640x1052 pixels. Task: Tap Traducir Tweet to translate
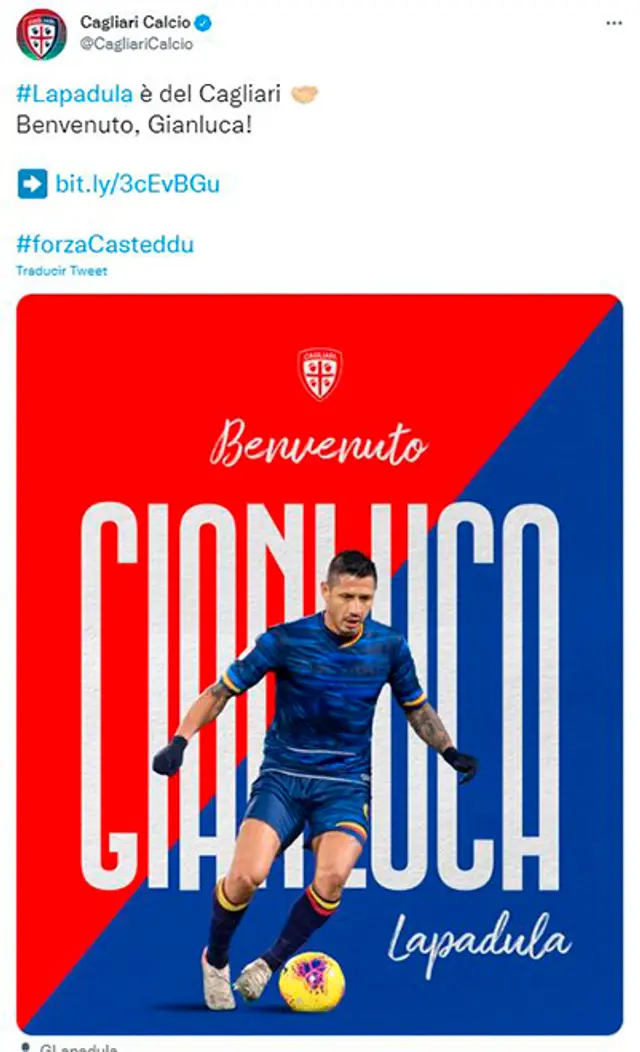62,270
